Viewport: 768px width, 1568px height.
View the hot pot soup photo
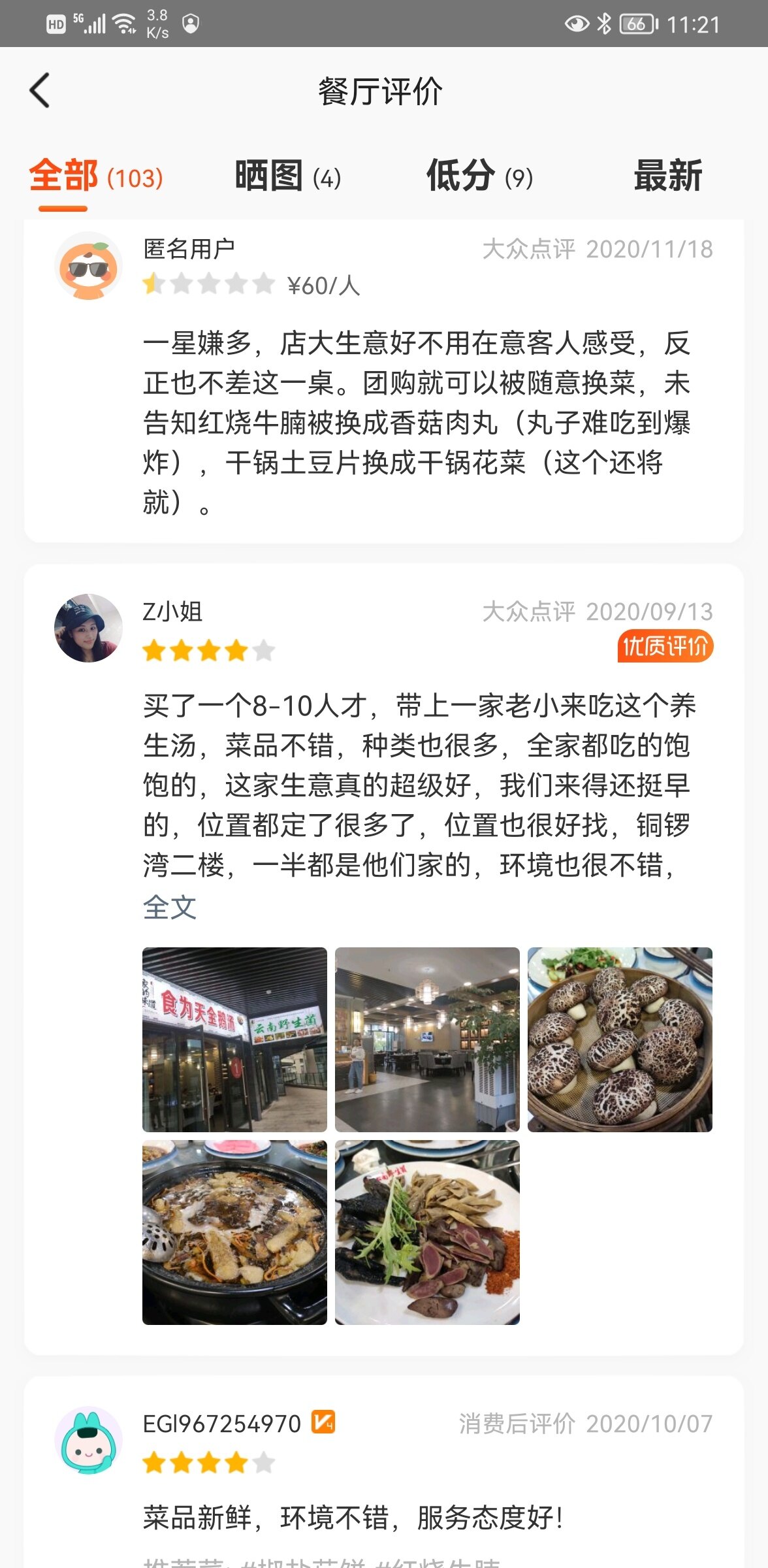(234, 1232)
